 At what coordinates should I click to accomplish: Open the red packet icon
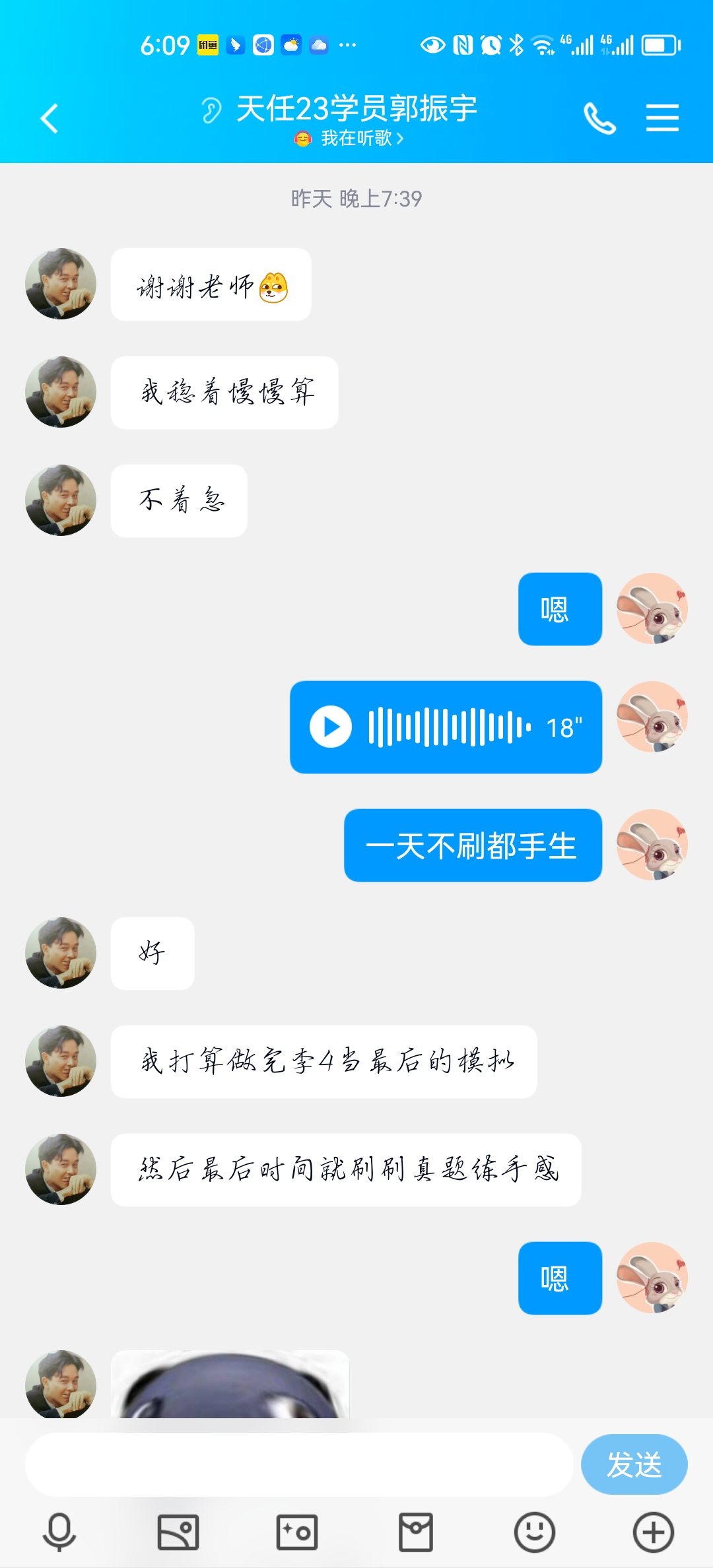[416, 1532]
